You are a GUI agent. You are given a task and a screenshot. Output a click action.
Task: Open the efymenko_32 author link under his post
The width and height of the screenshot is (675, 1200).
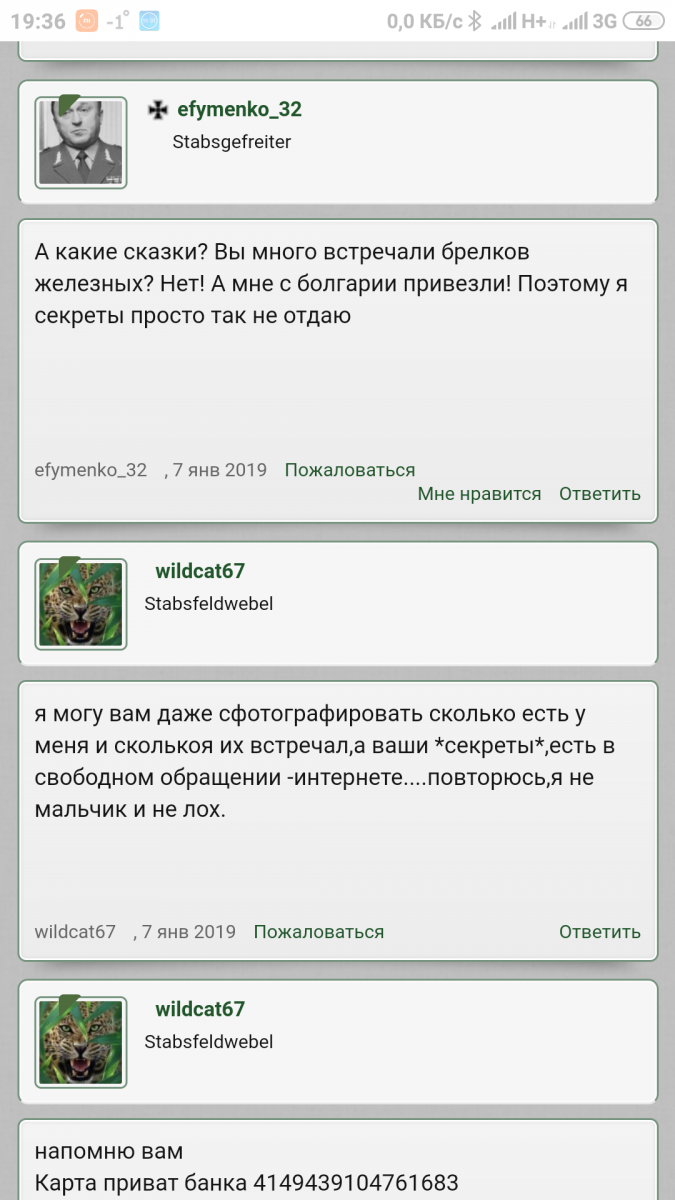90,470
